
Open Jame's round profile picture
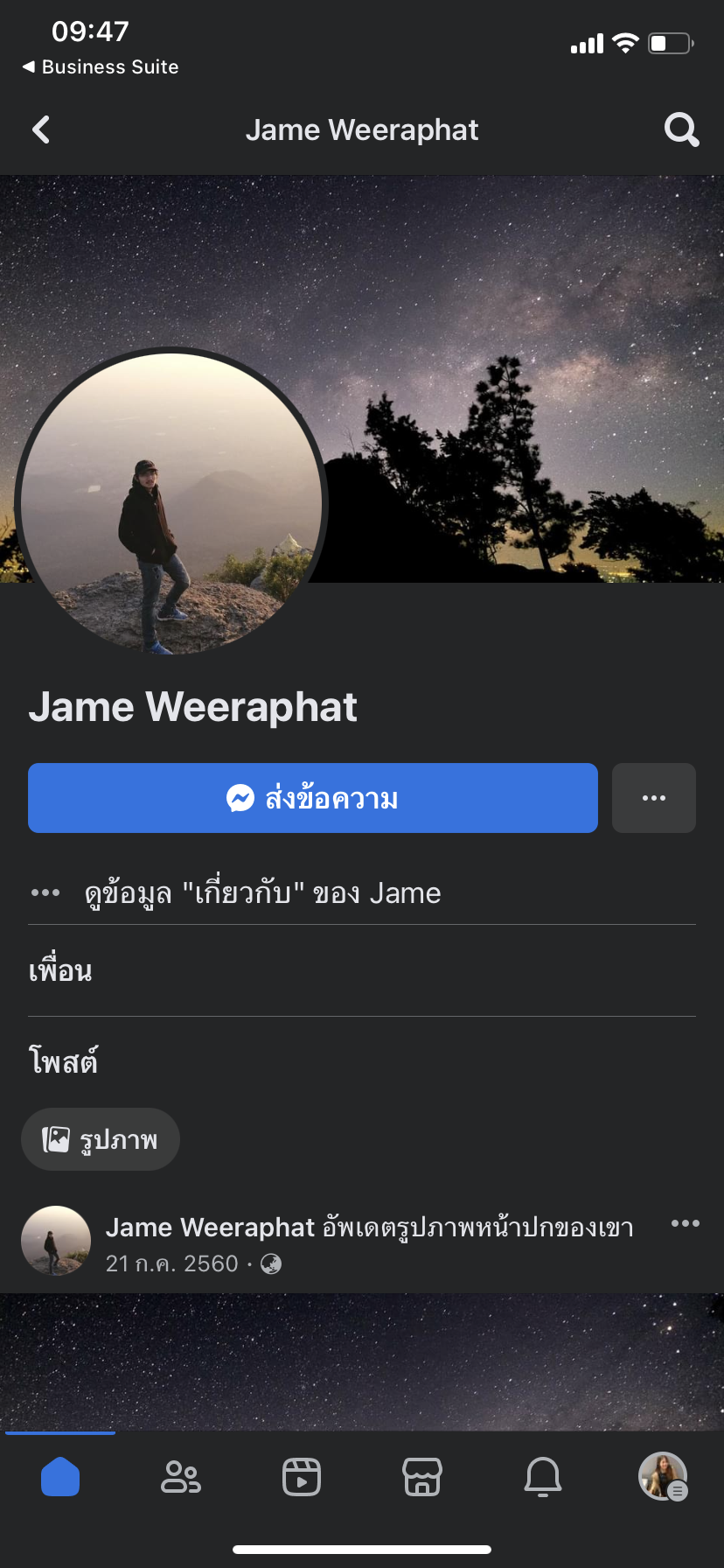(171, 502)
